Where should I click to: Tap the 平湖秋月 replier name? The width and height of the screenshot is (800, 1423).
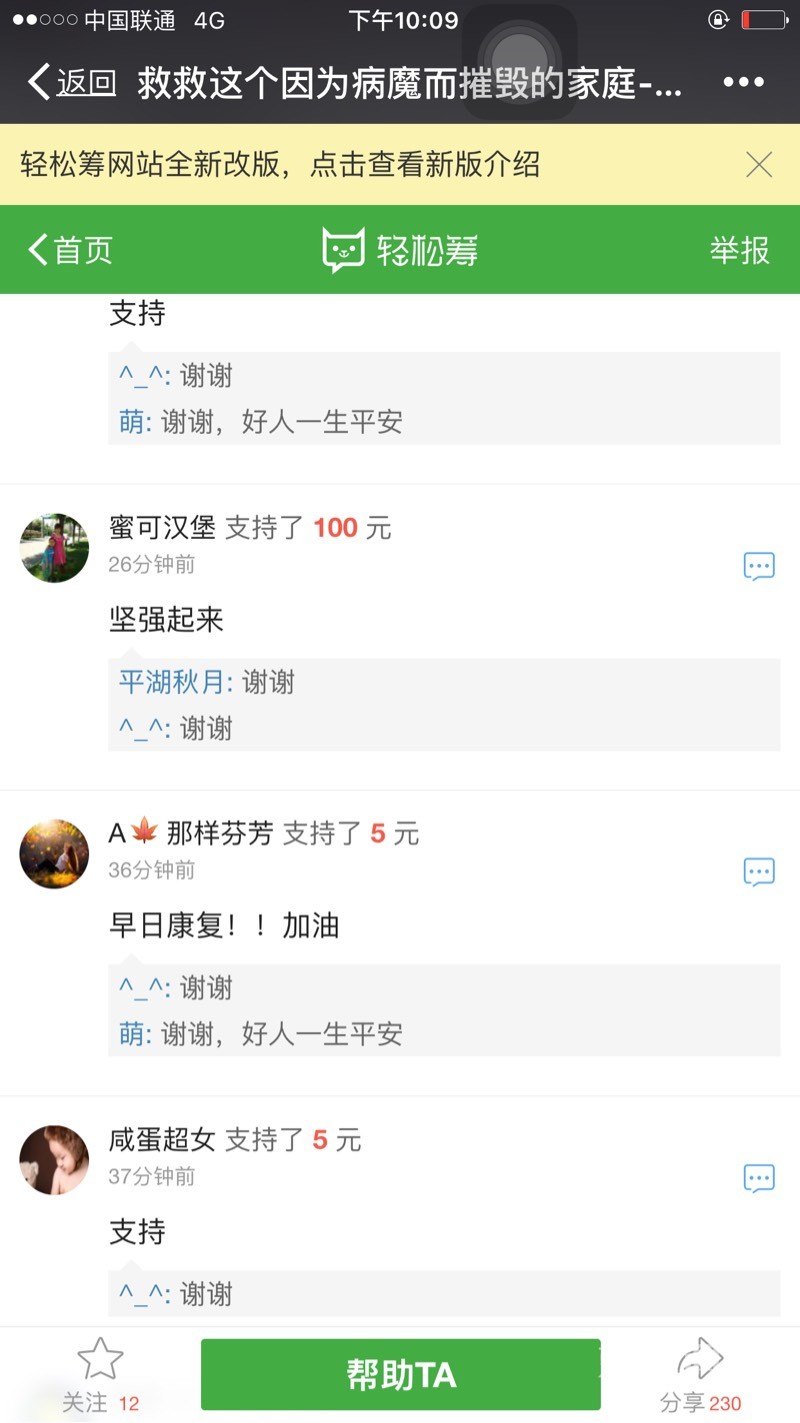coord(175,683)
